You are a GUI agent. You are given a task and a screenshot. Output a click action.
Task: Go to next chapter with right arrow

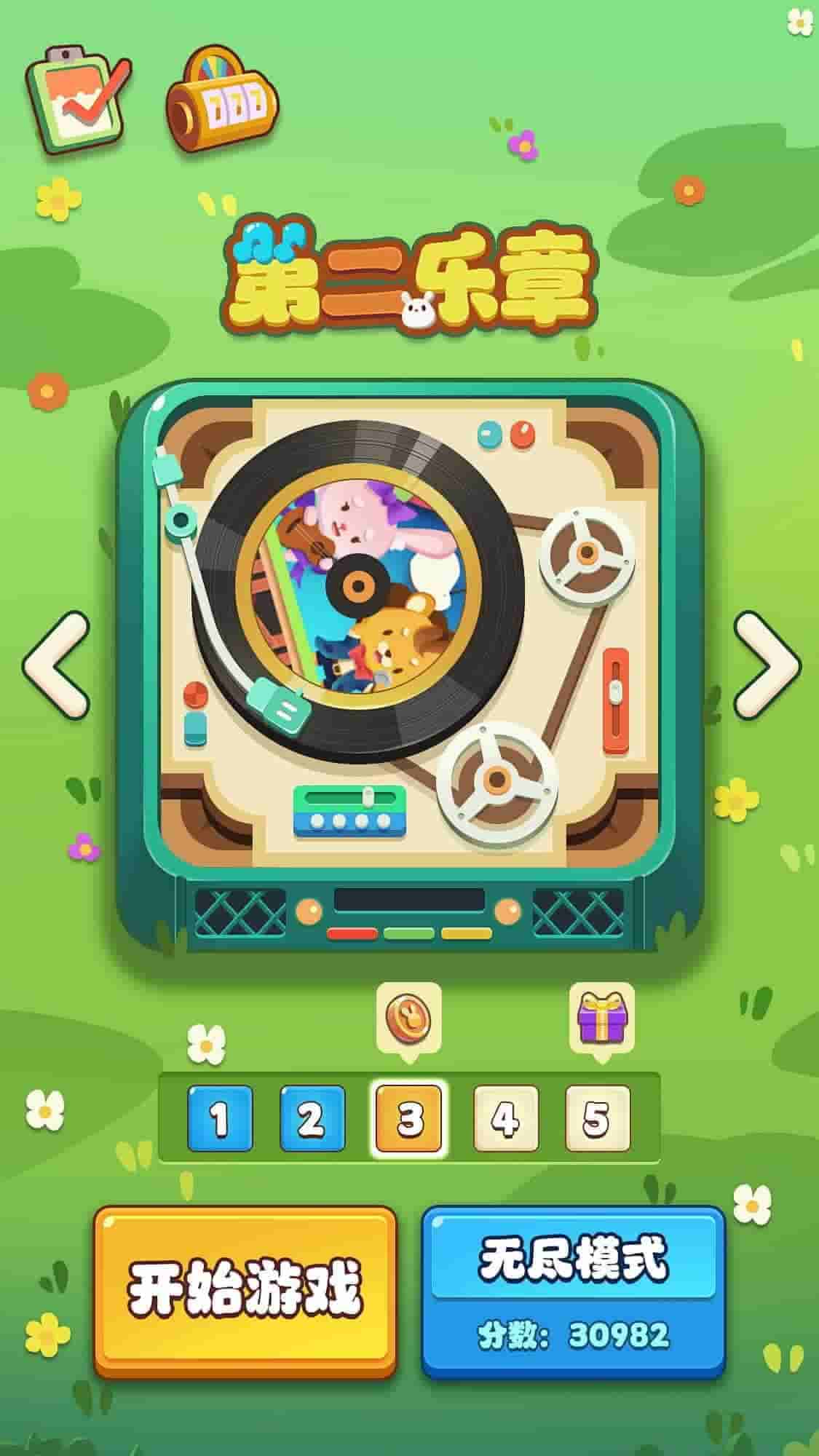765,665
